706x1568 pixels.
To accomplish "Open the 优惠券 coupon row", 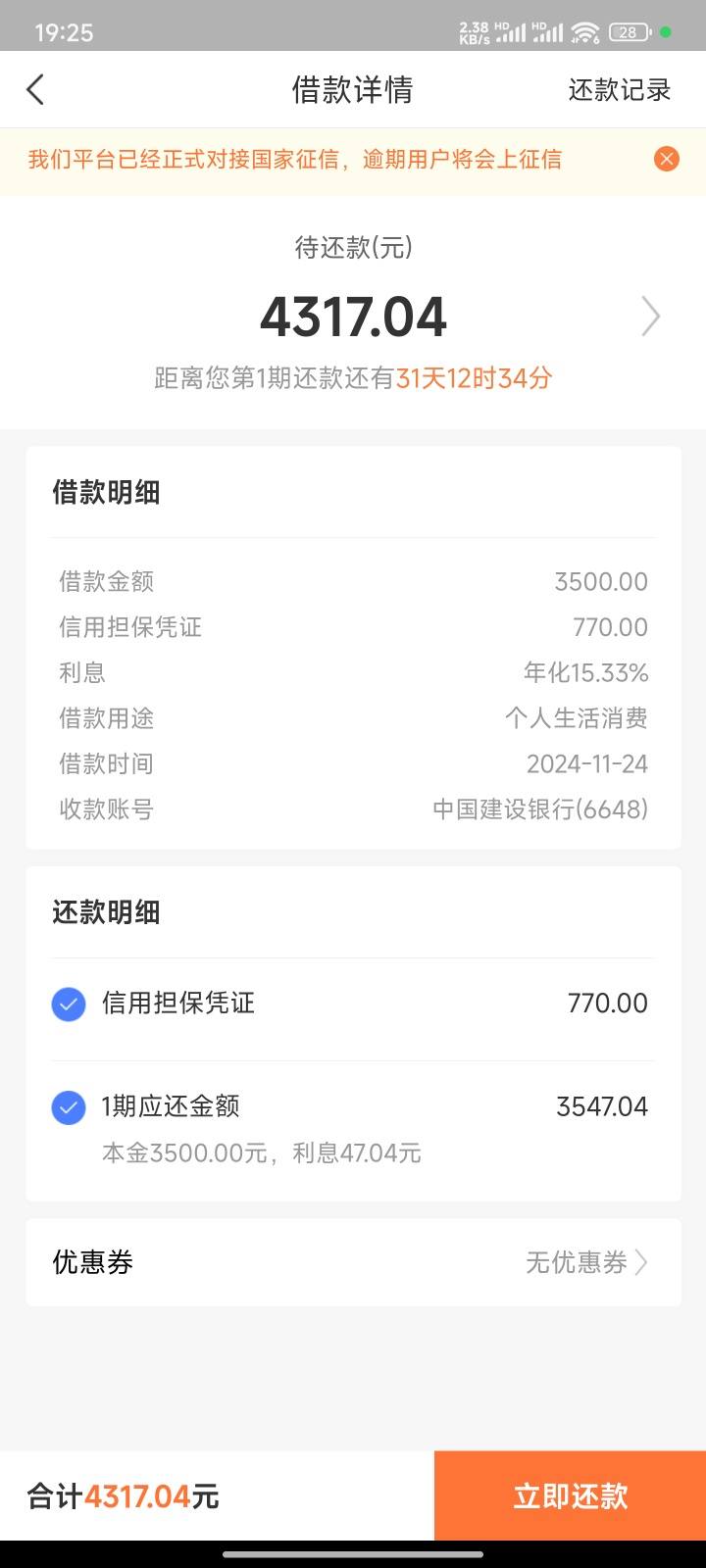I will pyautogui.click(x=353, y=1262).
